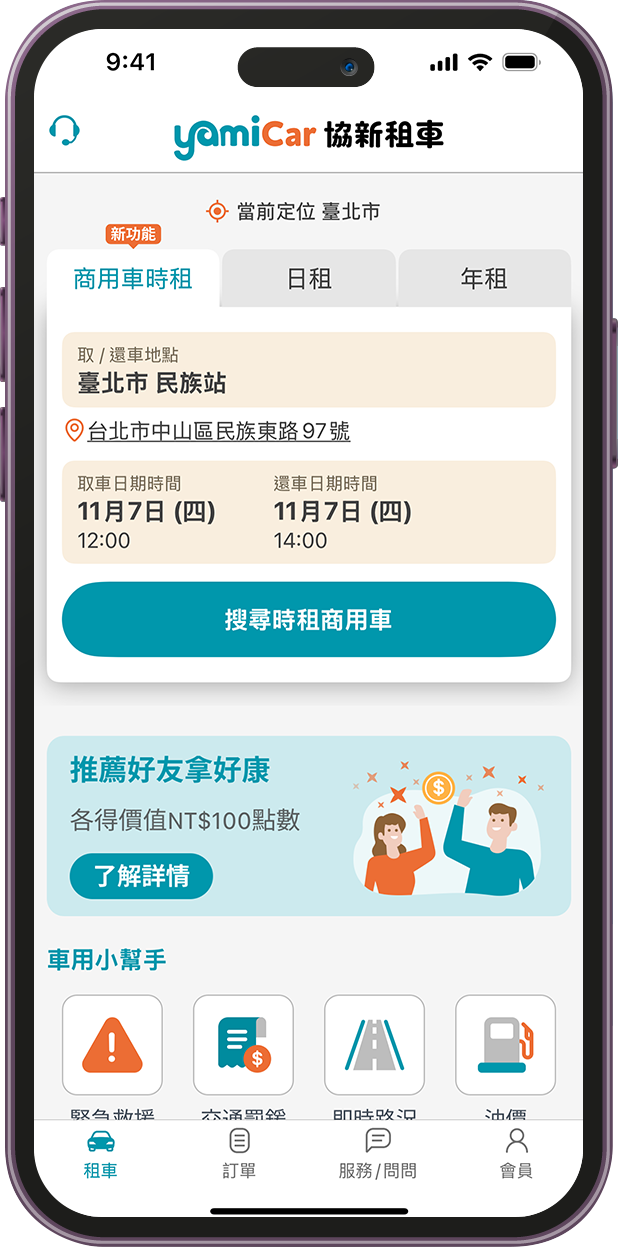Open the 交通罰鍰 traffic fines helper
Image resolution: width=618 pixels, height=1247 pixels.
click(x=243, y=1045)
